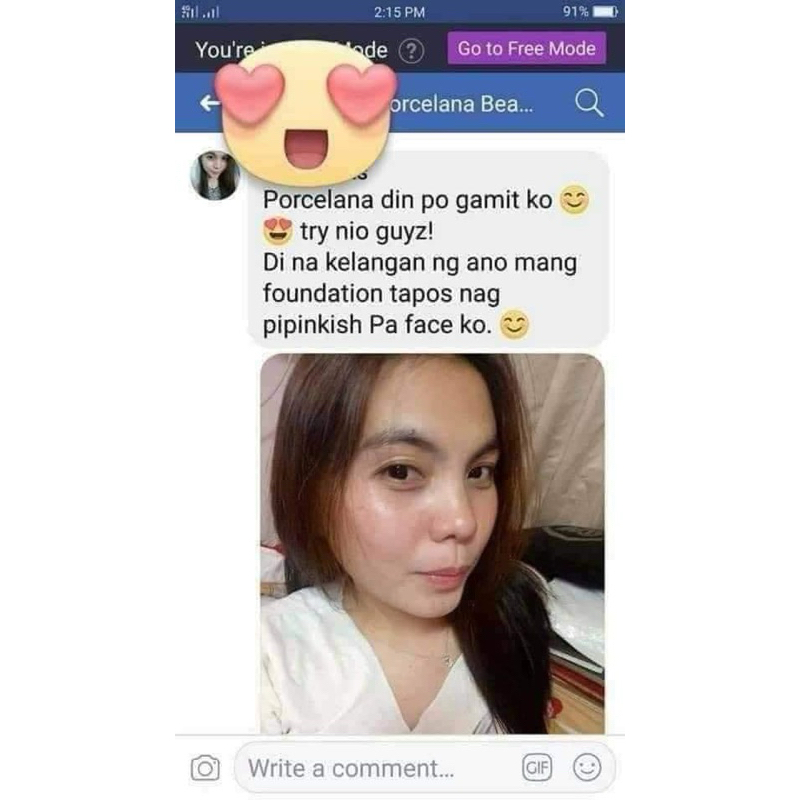800x800 pixels.
Task: Tap the Go to Free Mode button
Action: [526, 48]
